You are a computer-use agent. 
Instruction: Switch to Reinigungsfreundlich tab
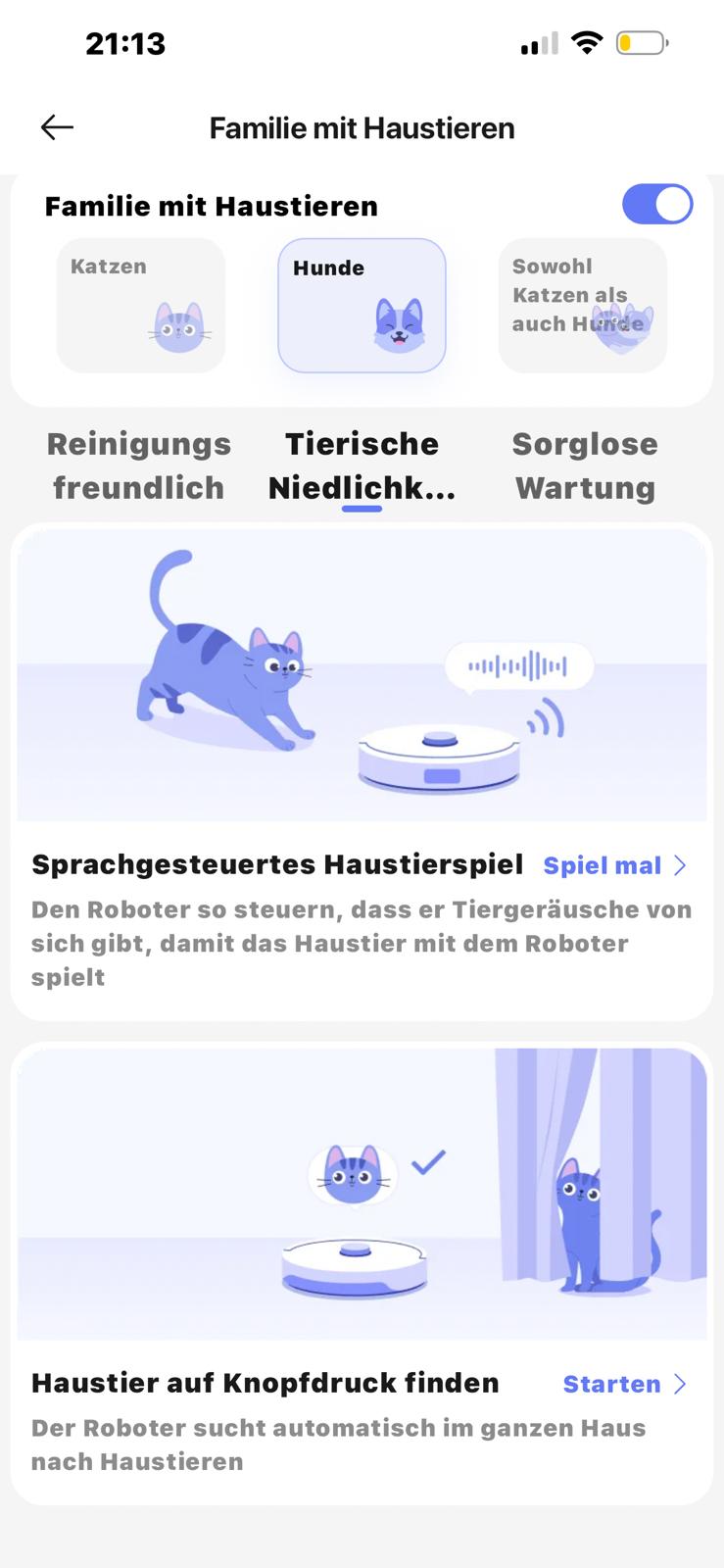139,465
